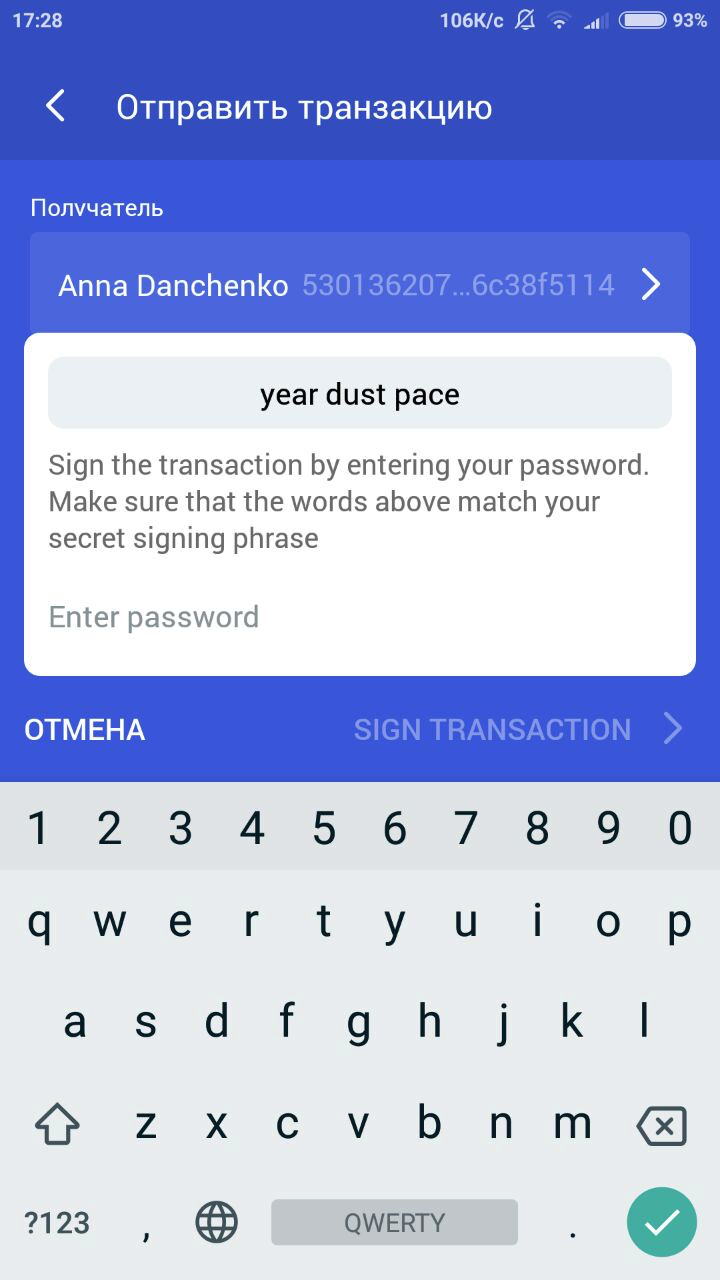The height and width of the screenshot is (1280, 720).
Task: Toggle the keyboard shift key
Action: 57,1126
